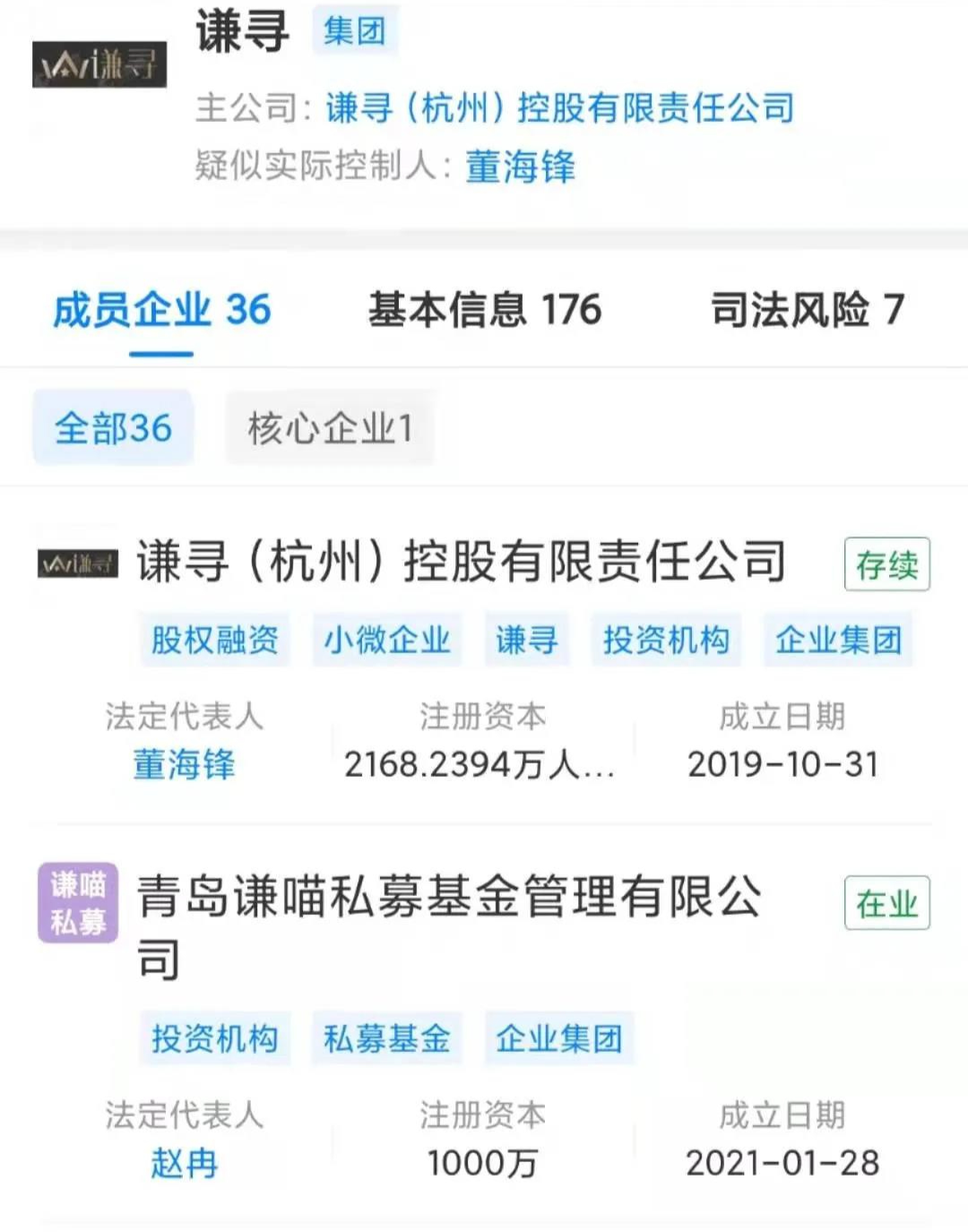Switch to the 基本信息 176 tab
Image resolution: width=968 pixels, height=1232 pixels.
tap(484, 310)
